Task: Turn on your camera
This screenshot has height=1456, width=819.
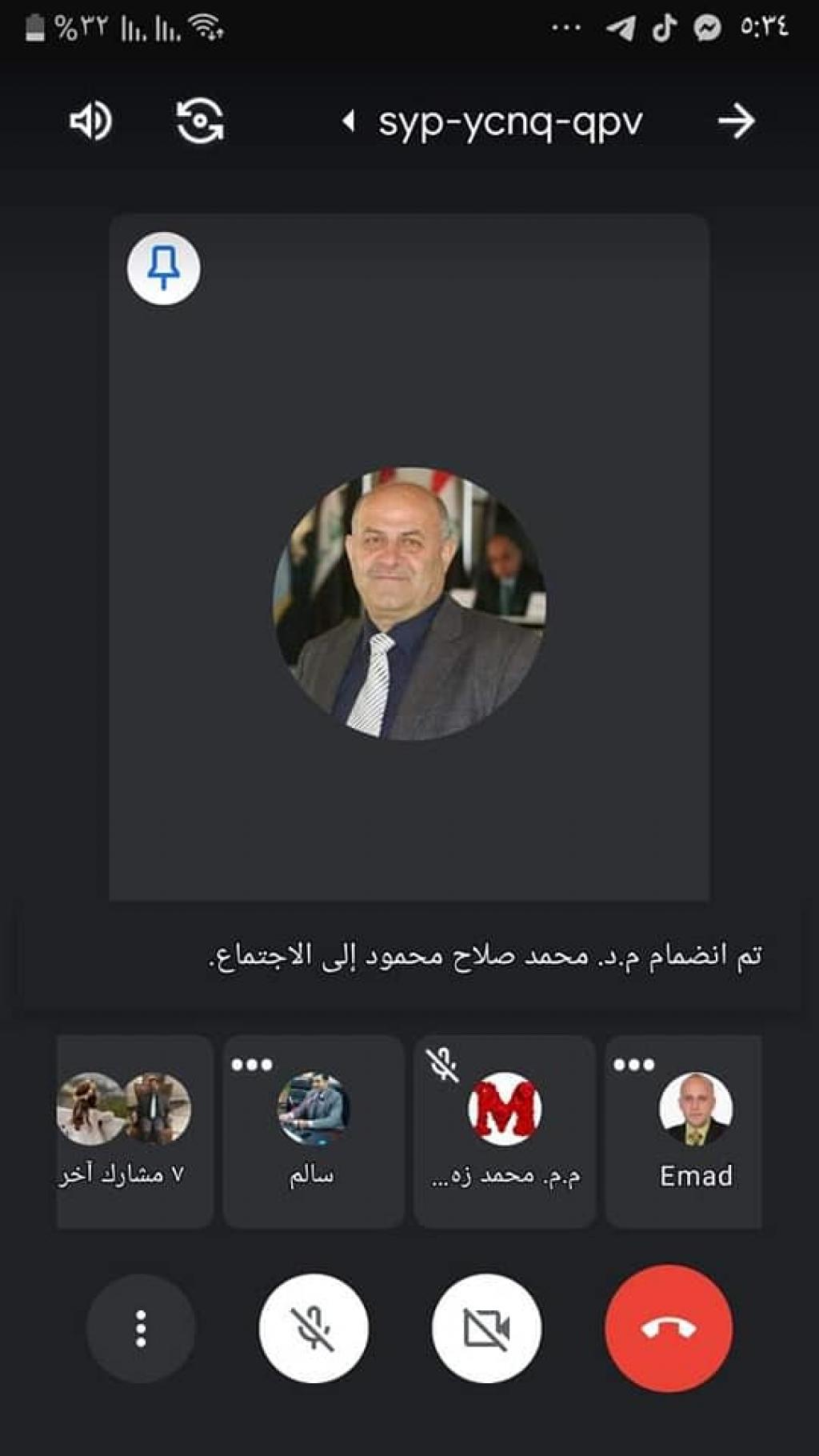Action: 486,1329
